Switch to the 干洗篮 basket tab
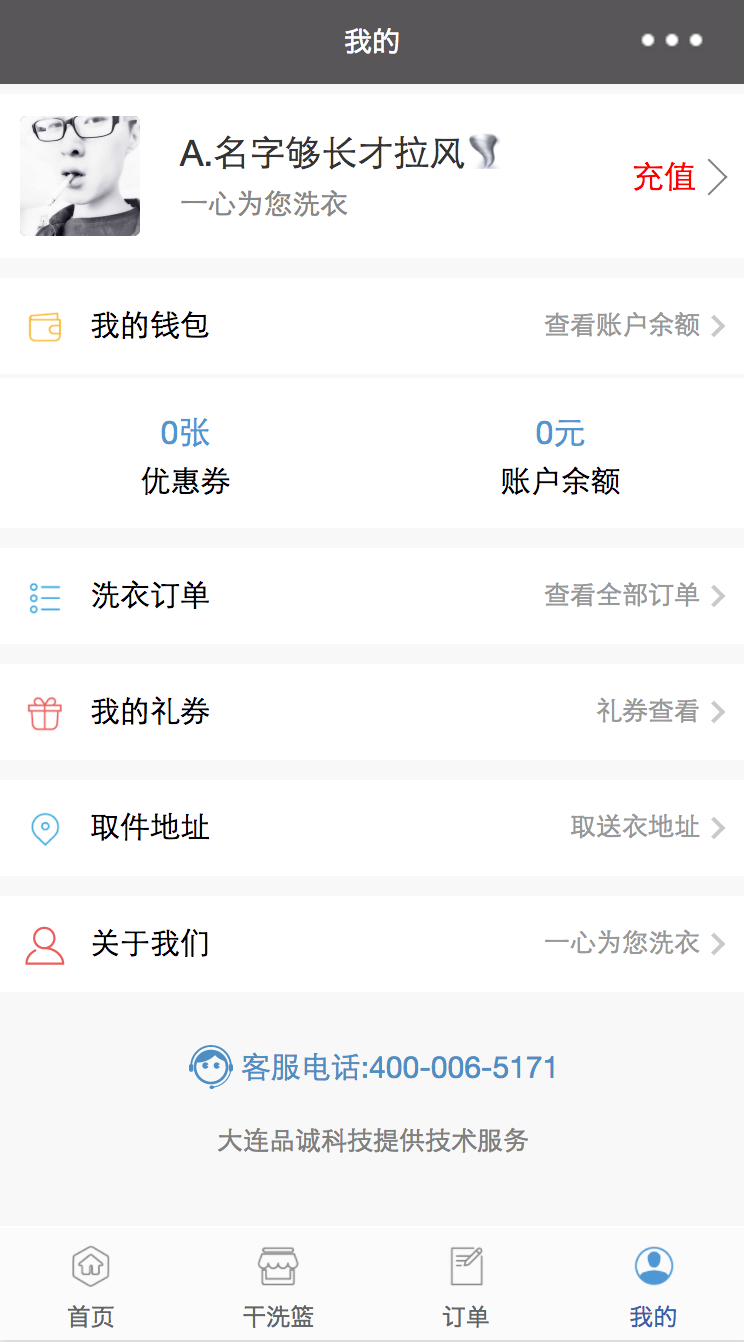 point(278,1285)
